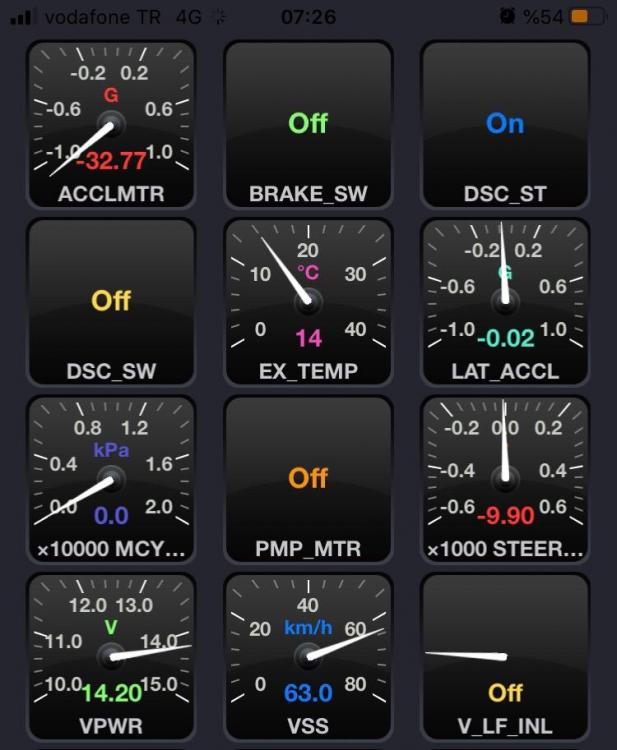Open the STEER angle gauge
Viewport: 617px width, 750px height.
[x=505, y=478]
